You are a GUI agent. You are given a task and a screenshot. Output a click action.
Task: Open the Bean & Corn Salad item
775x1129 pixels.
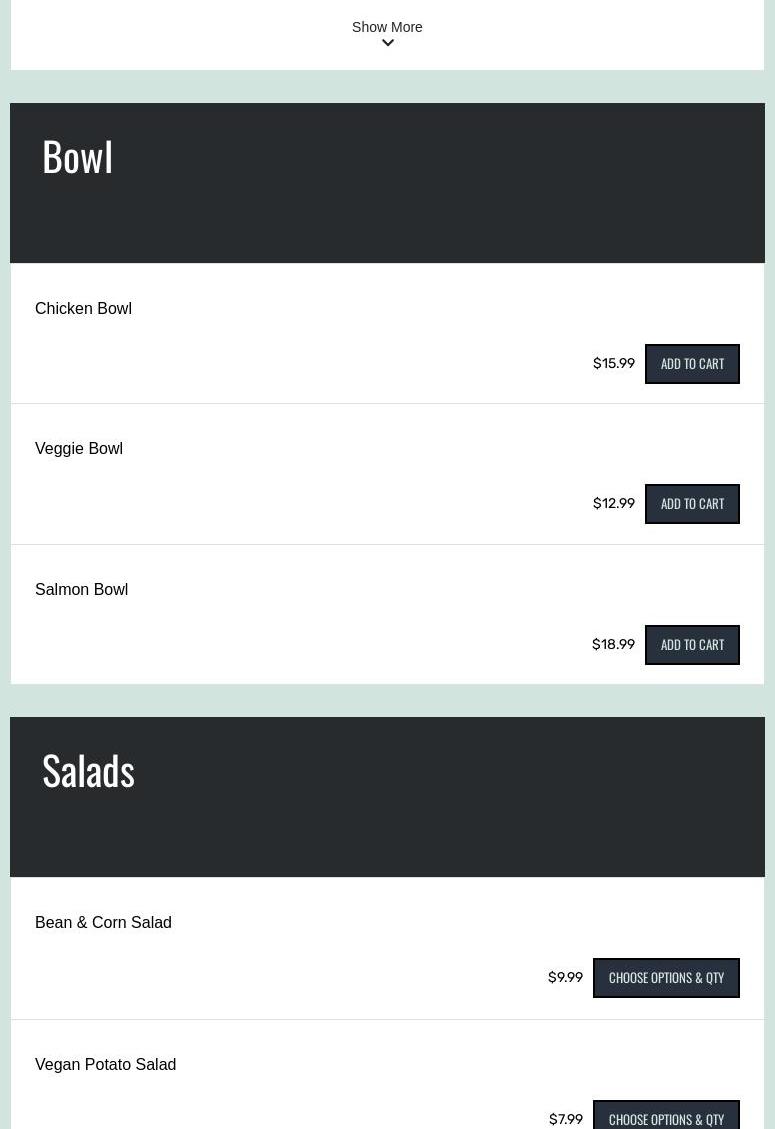tap(103, 923)
